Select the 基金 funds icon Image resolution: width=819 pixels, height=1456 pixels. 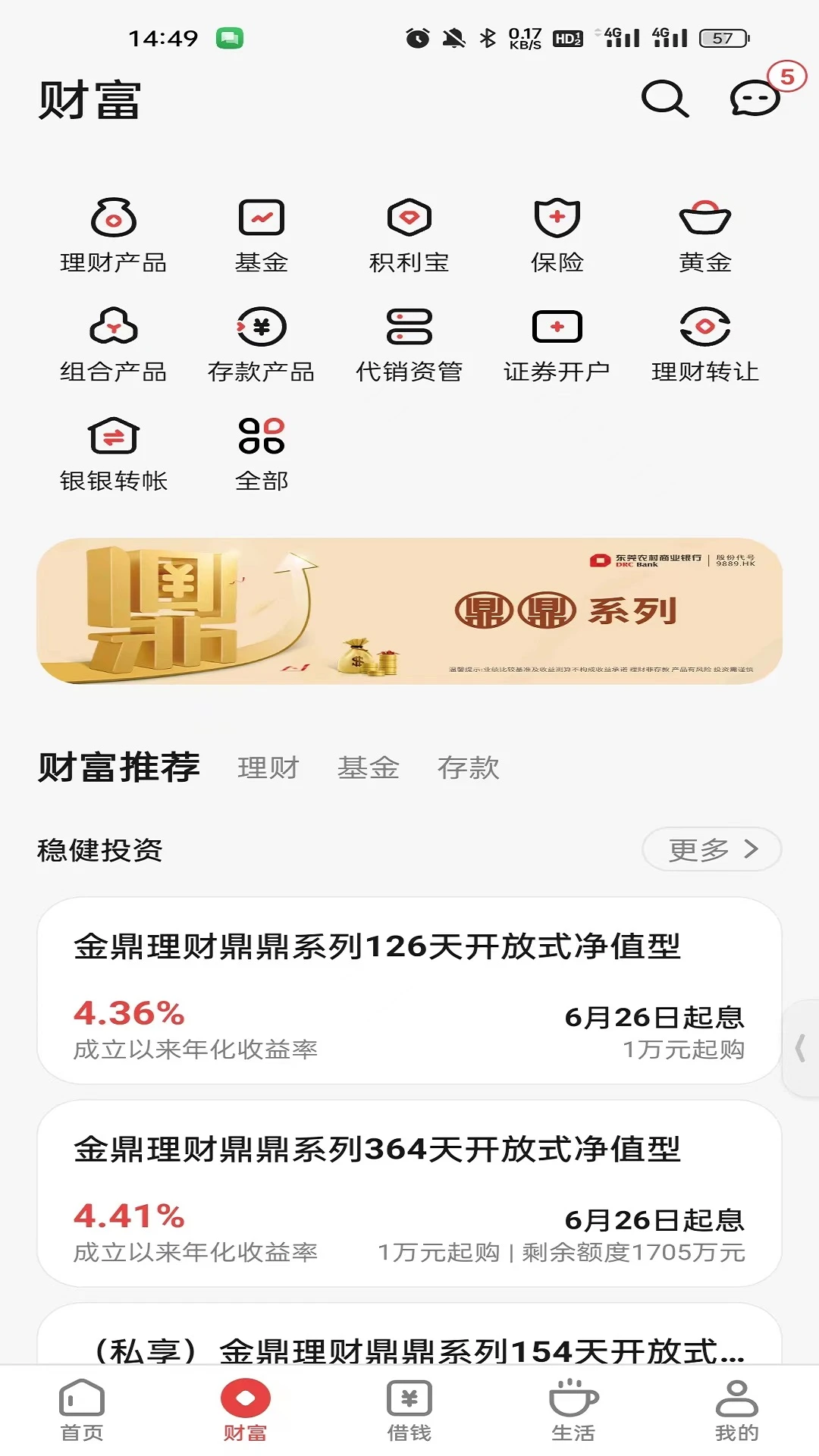[262, 235]
